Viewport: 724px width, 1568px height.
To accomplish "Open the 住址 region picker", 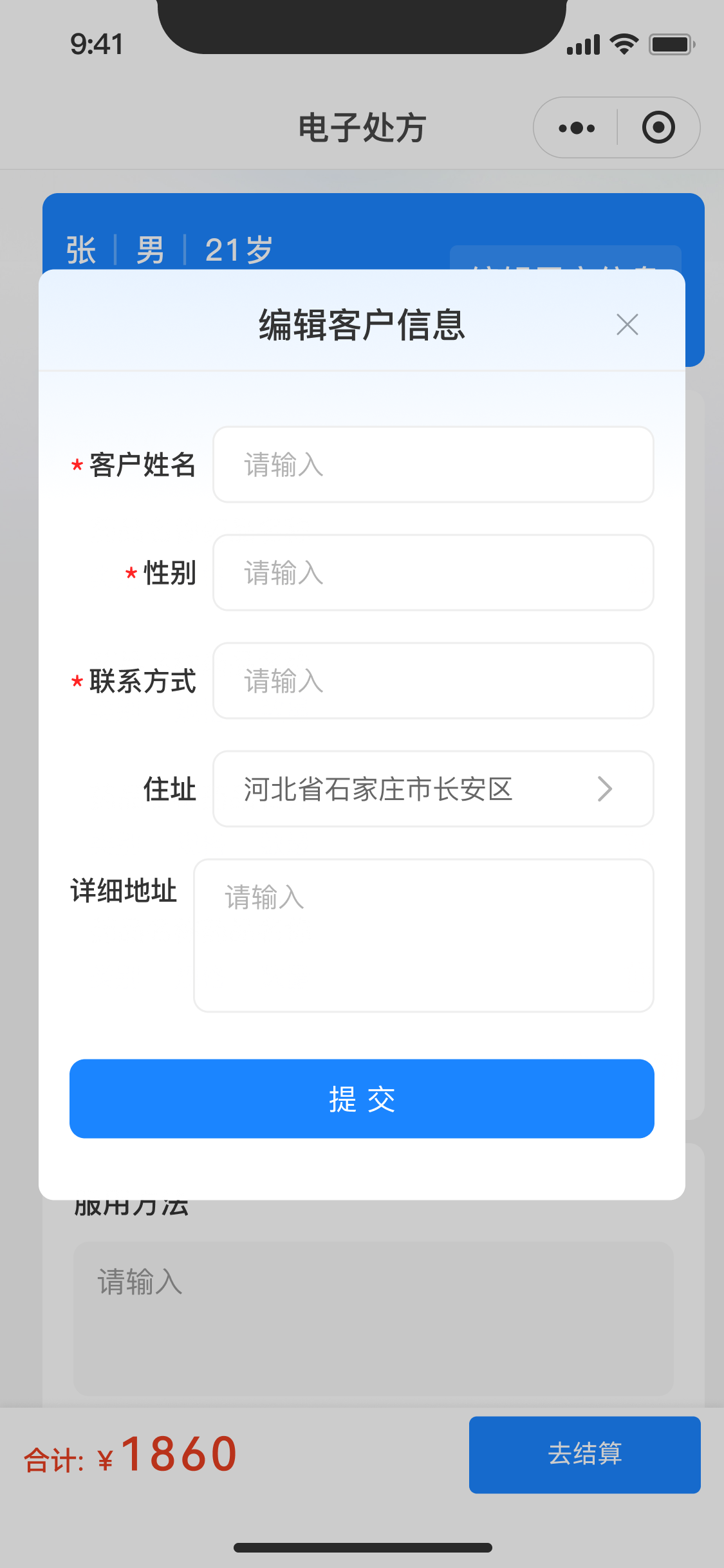I will [433, 789].
